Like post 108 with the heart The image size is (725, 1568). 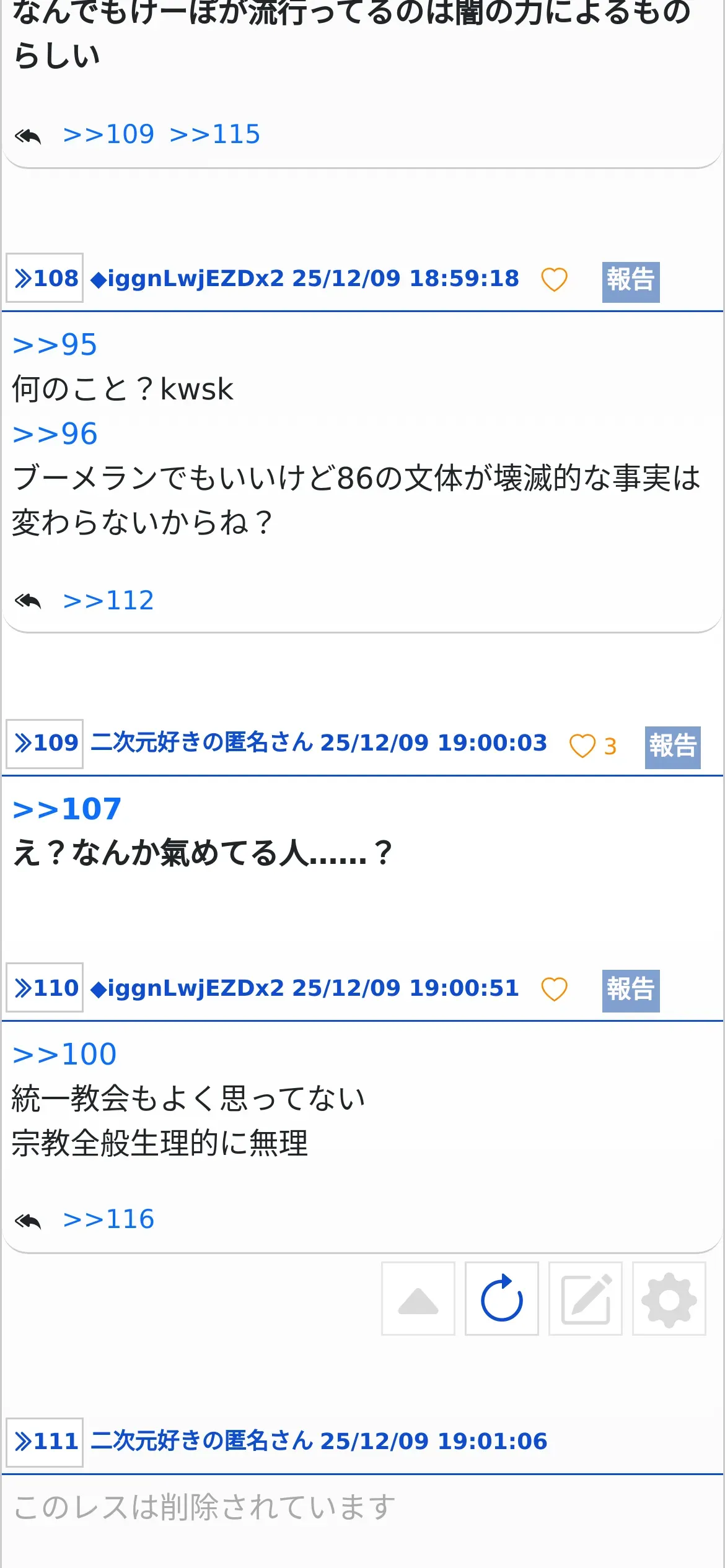pyautogui.click(x=554, y=279)
